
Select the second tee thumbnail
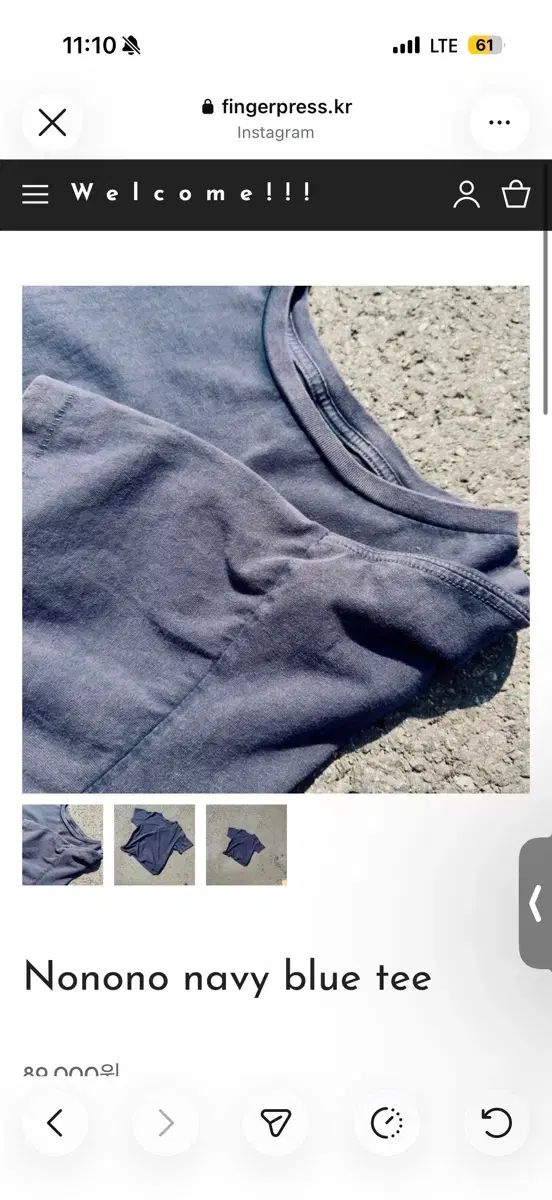pyautogui.click(x=154, y=845)
